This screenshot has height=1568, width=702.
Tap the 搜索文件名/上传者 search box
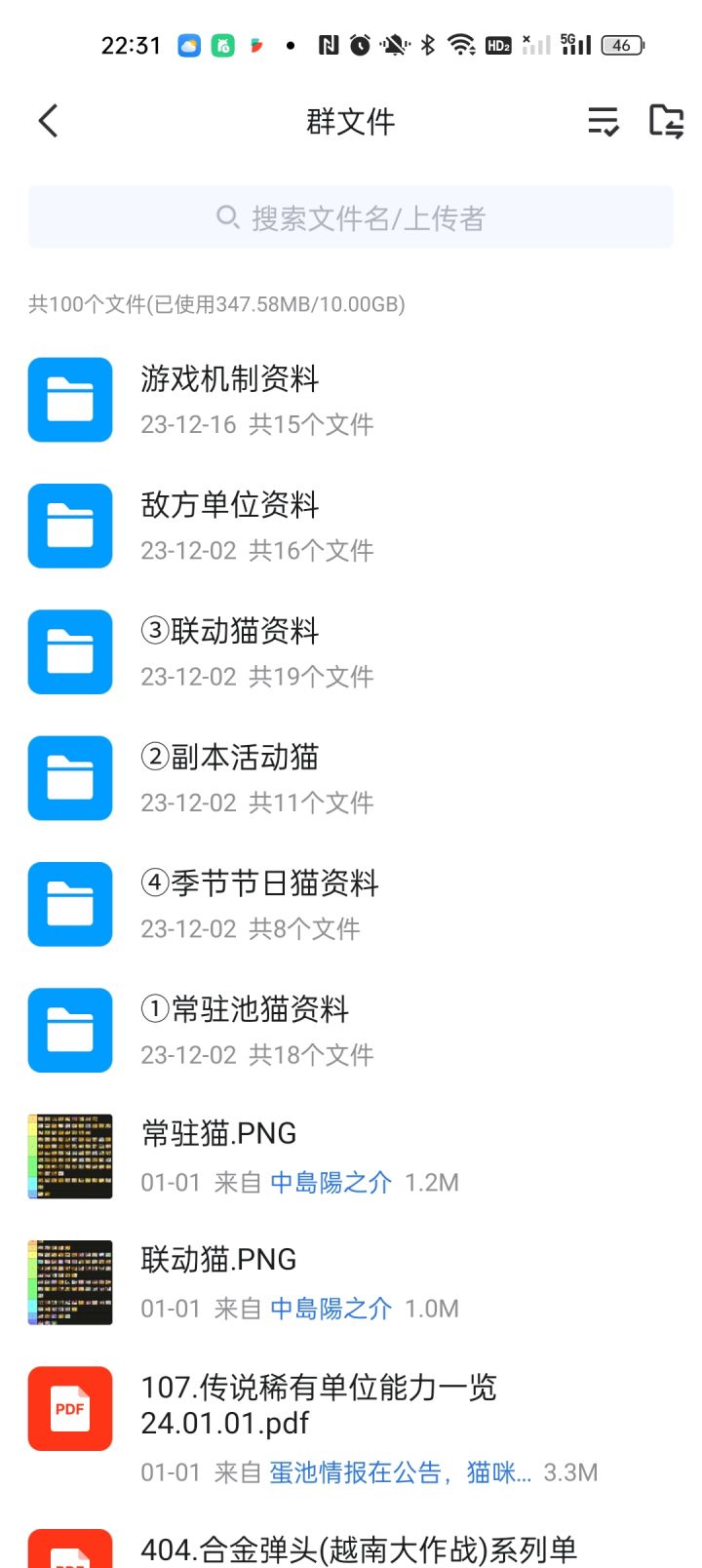pos(351,217)
